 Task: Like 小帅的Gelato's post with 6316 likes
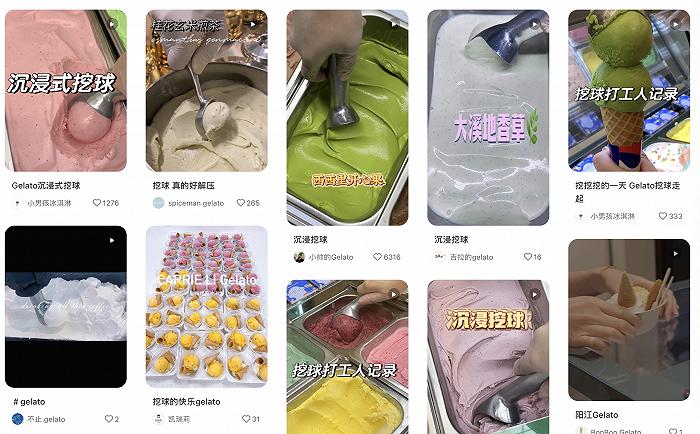pos(379,257)
